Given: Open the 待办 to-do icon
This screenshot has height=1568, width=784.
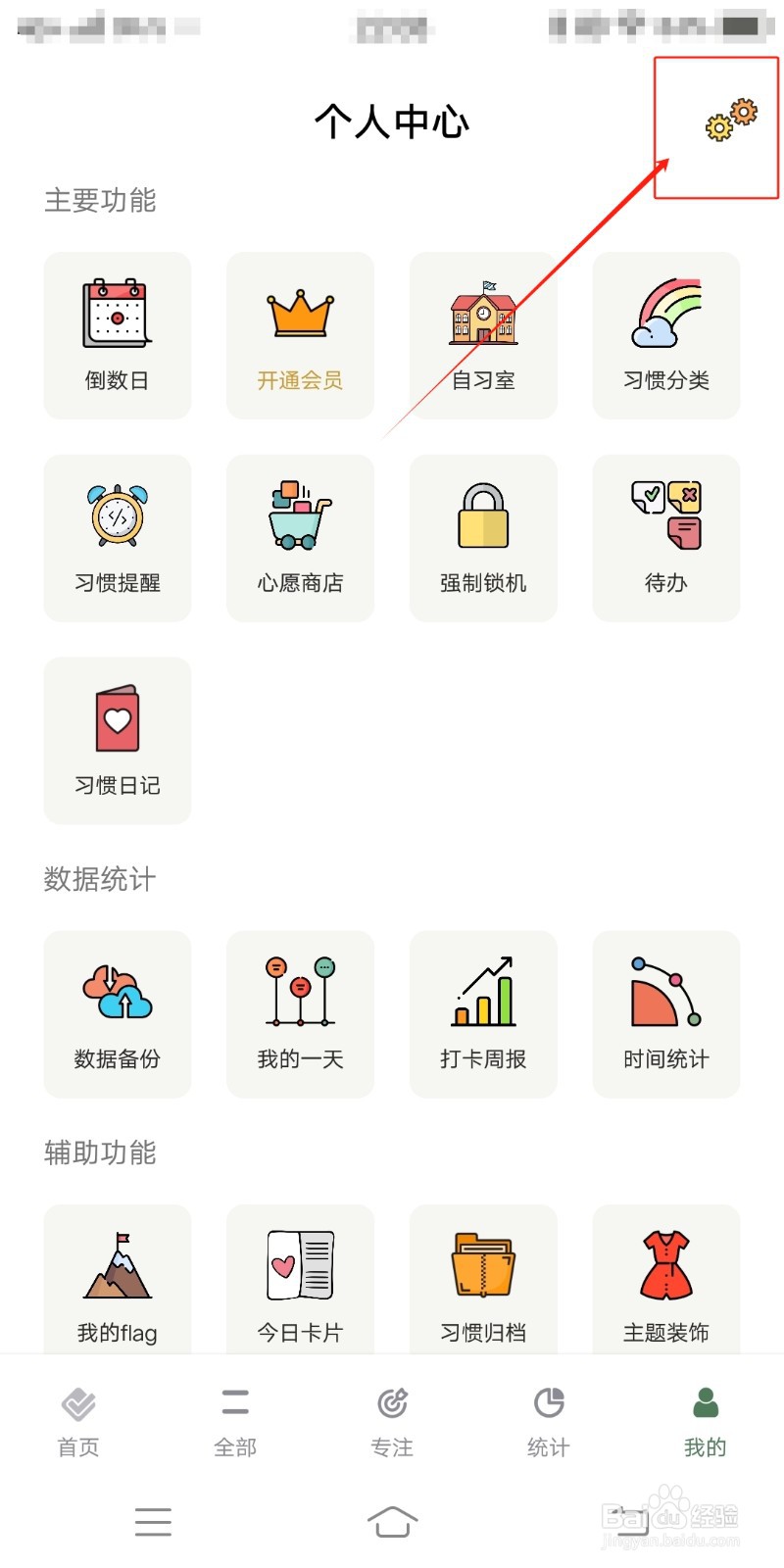Looking at the screenshot, I should tap(665, 537).
